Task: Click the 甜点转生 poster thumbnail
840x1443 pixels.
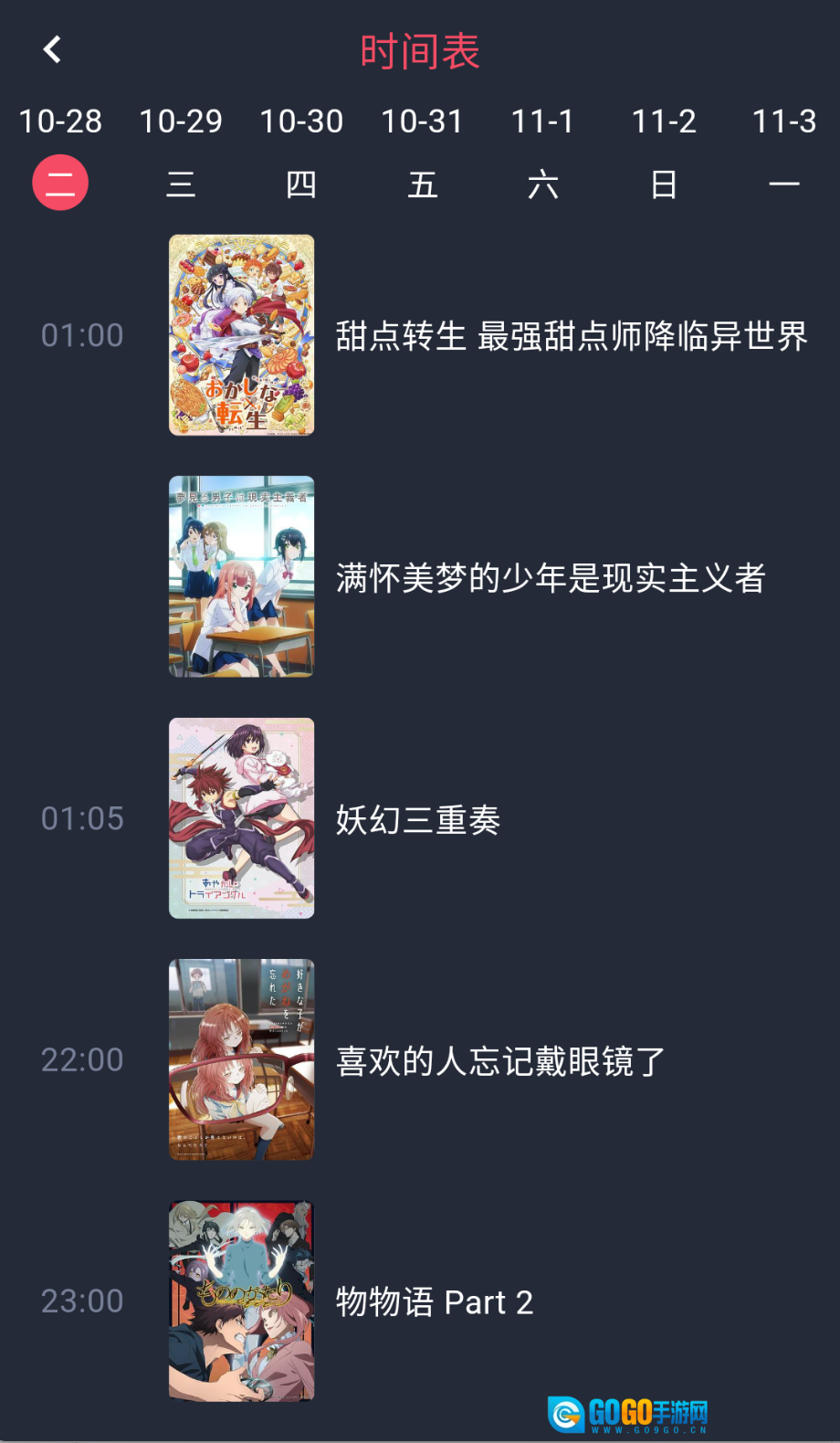Action: pyautogui.click(x=240, y=334)
